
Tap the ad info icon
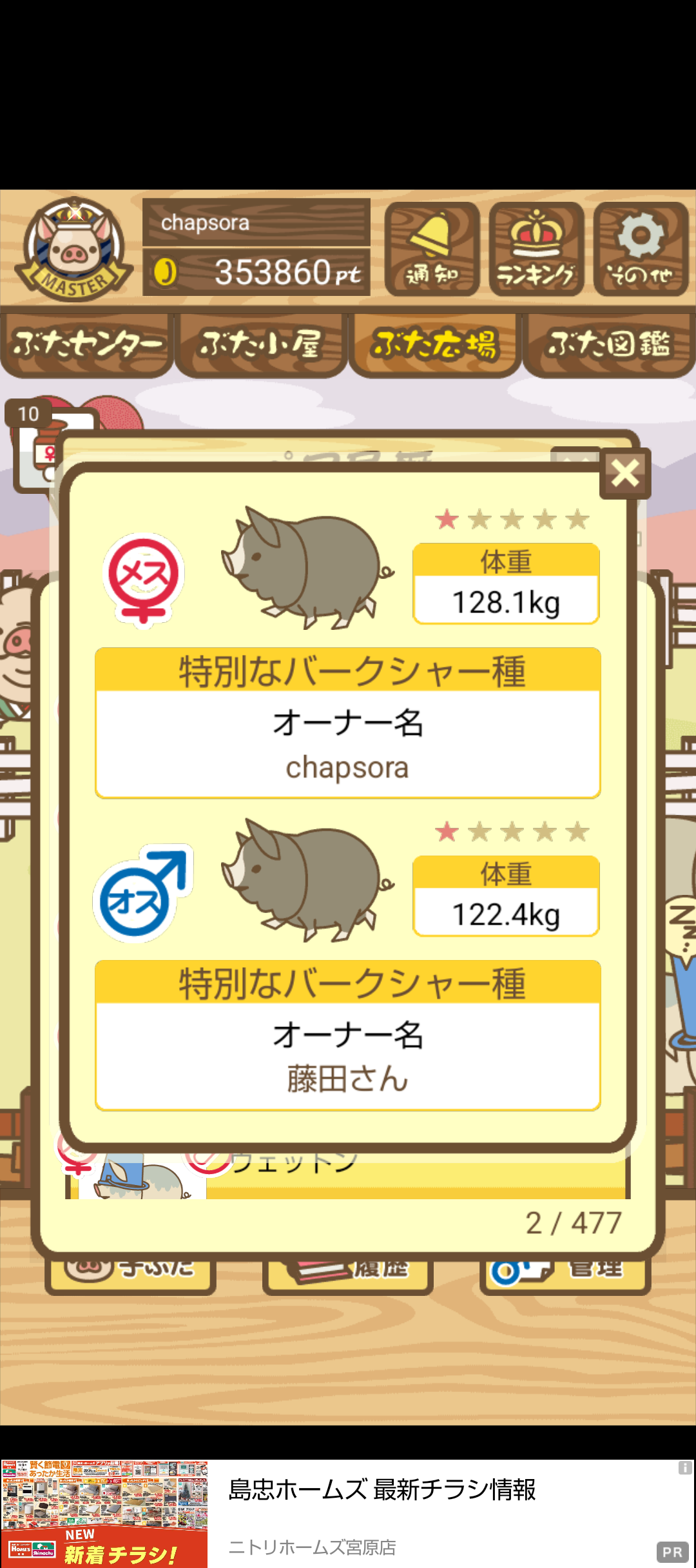(x=684, y=1468)
